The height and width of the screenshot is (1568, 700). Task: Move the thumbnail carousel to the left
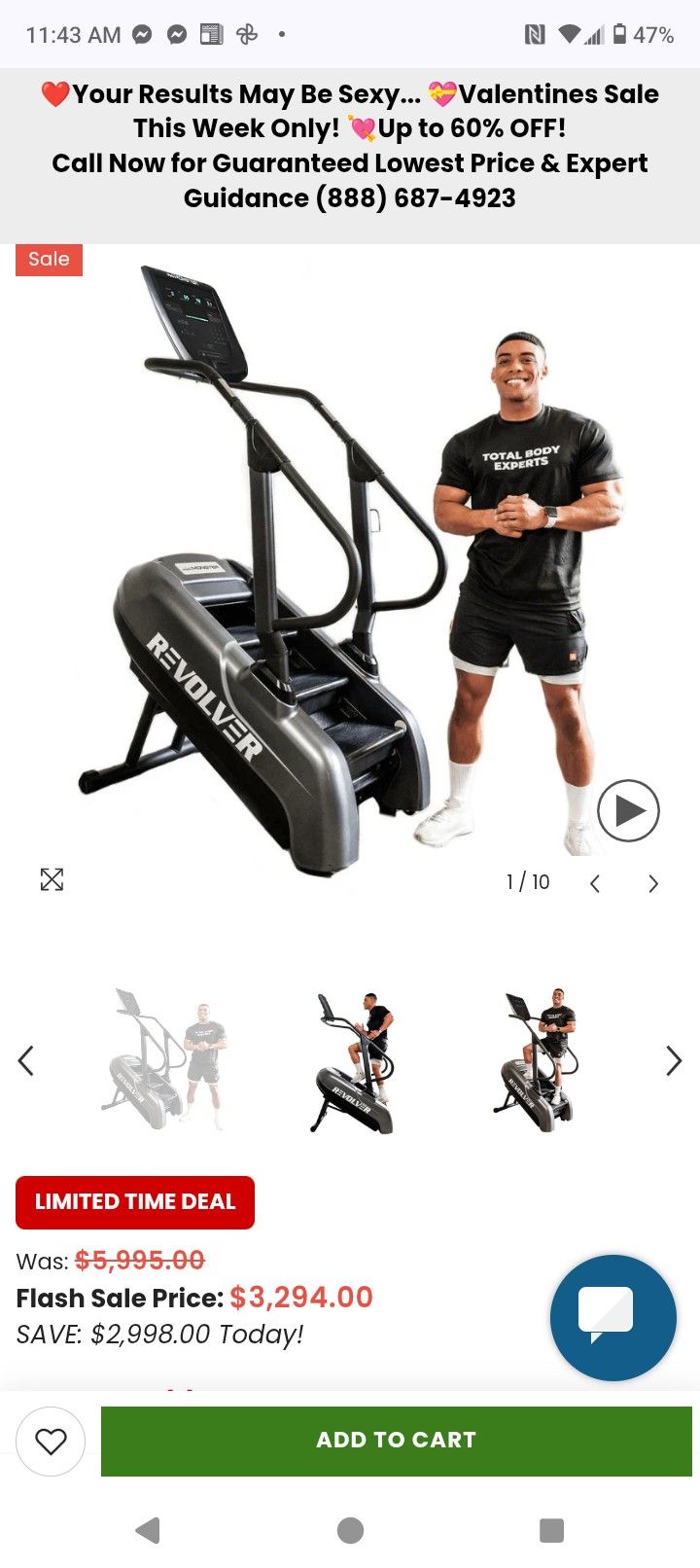pos(26,1060)
